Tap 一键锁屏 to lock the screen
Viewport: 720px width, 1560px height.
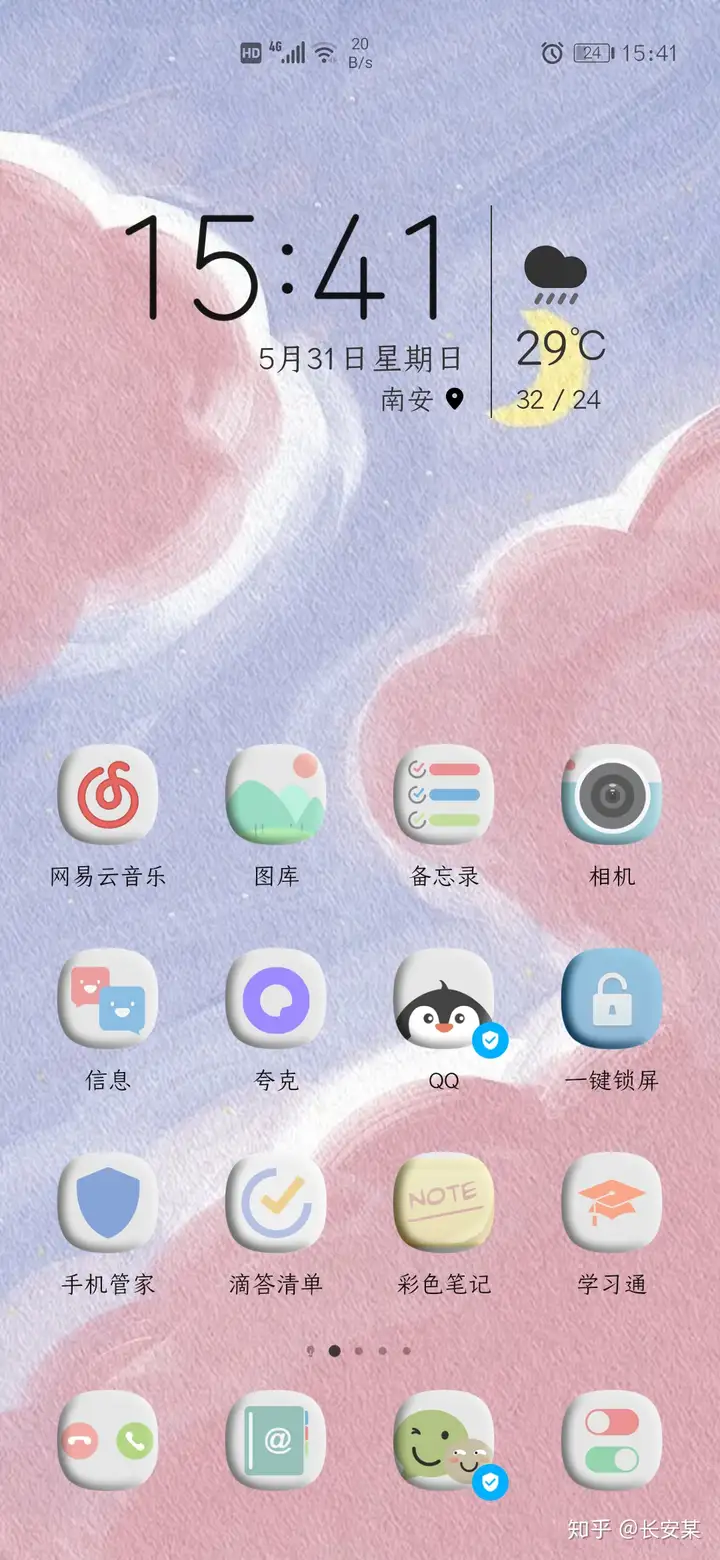click(x=611, y=998)
